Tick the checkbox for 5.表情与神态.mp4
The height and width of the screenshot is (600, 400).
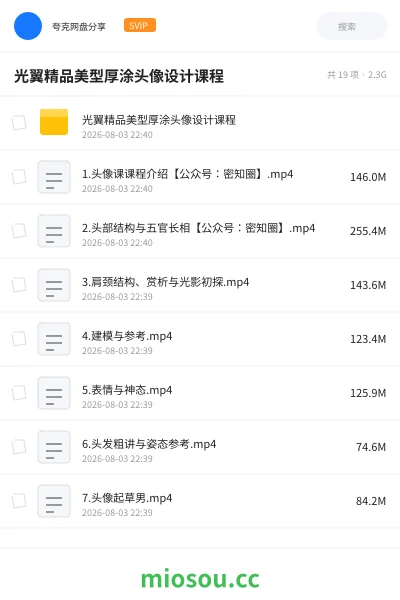coord(19,393)
